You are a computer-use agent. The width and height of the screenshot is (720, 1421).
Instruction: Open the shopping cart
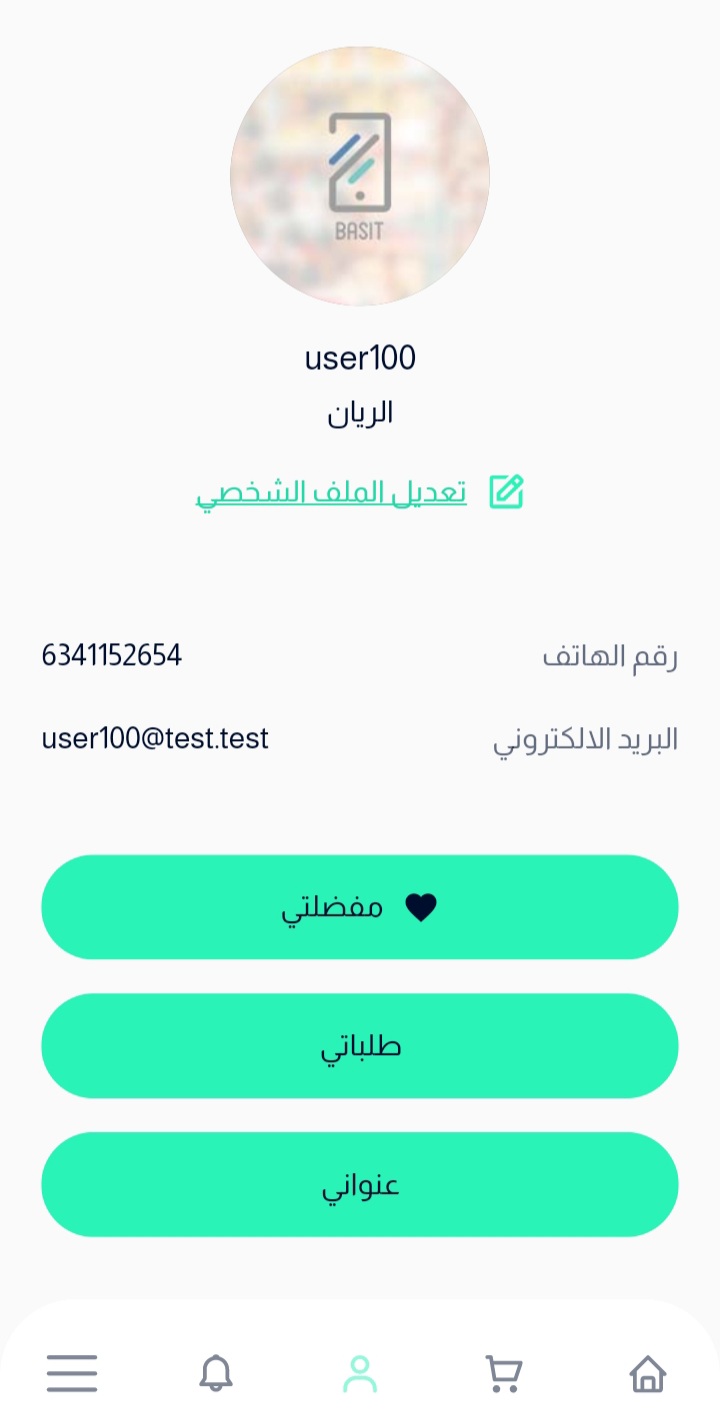coord(504,1374)
